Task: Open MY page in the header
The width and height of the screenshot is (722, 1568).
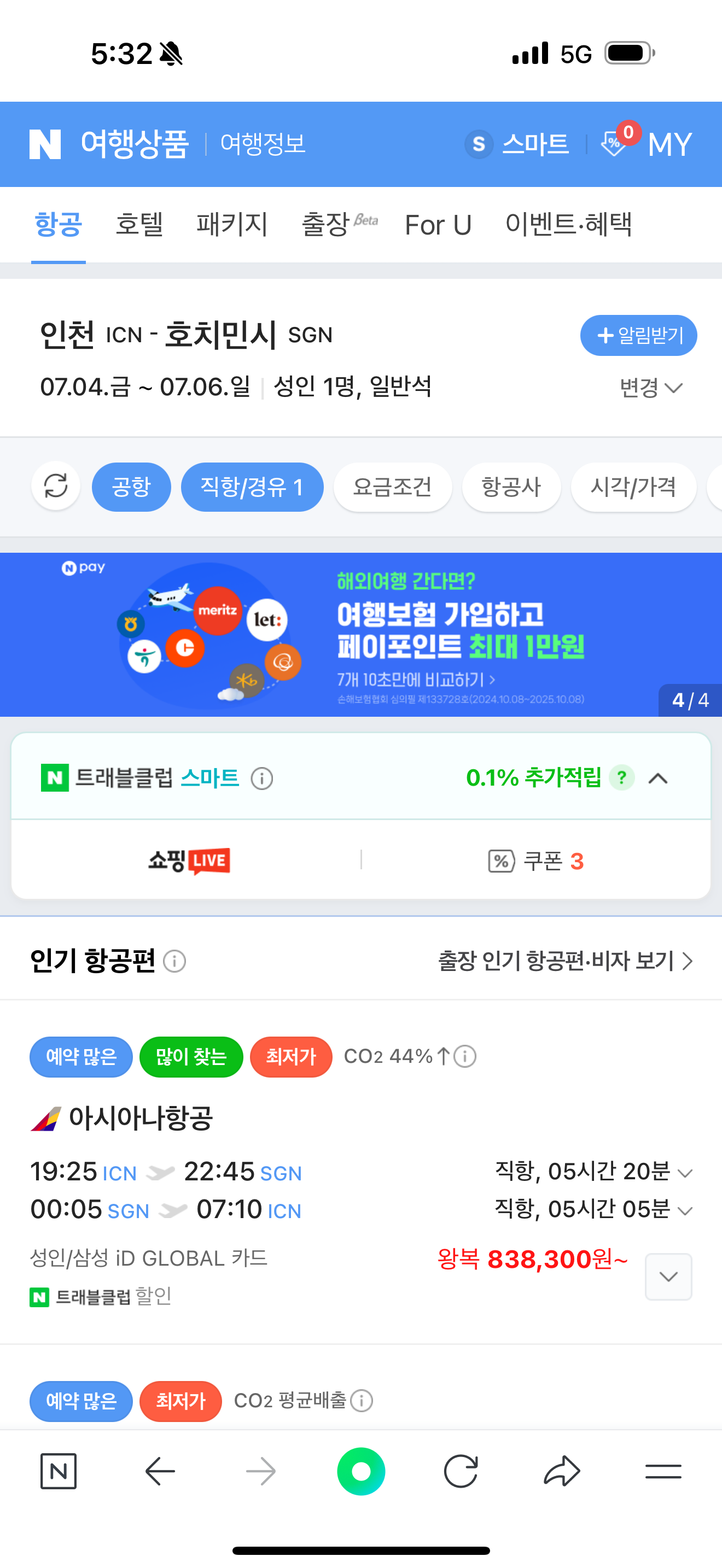Action: click(x=669, y=144)
